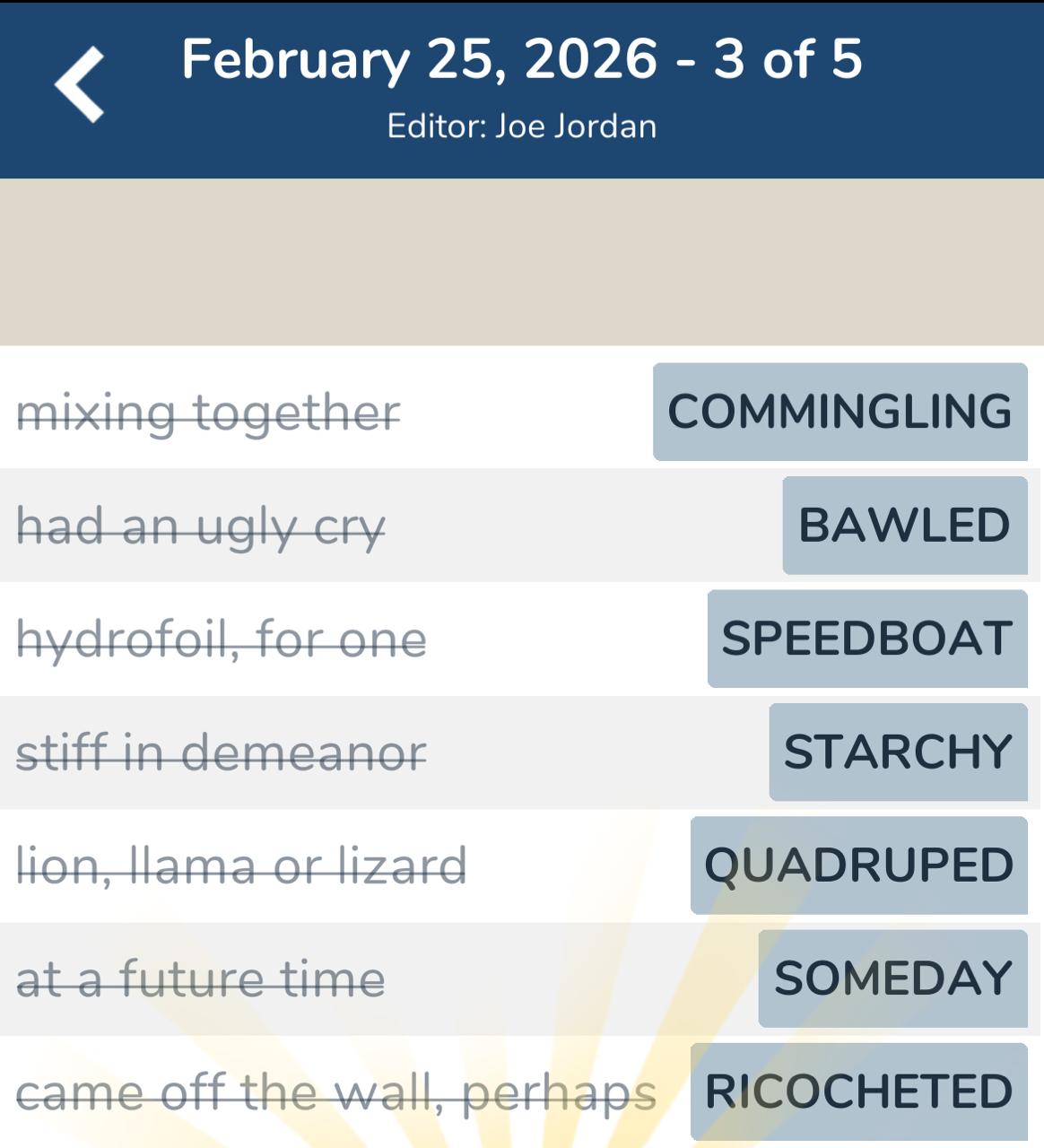Screen dimensions: 1044x1148
Task: Select the clue 'had an ugly cry'
Action: (201, 525)
